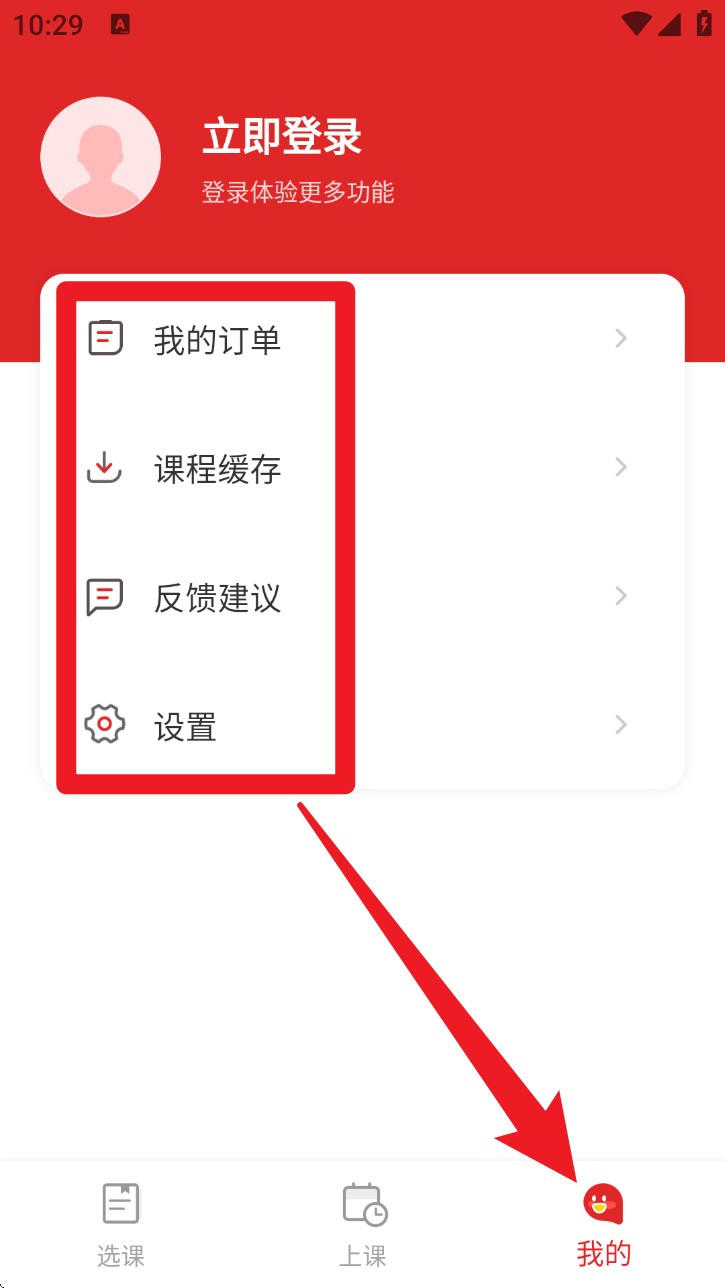Open 反馈建议 feedback page
This screenshot has height=1288, width=725.
point(360,597)
